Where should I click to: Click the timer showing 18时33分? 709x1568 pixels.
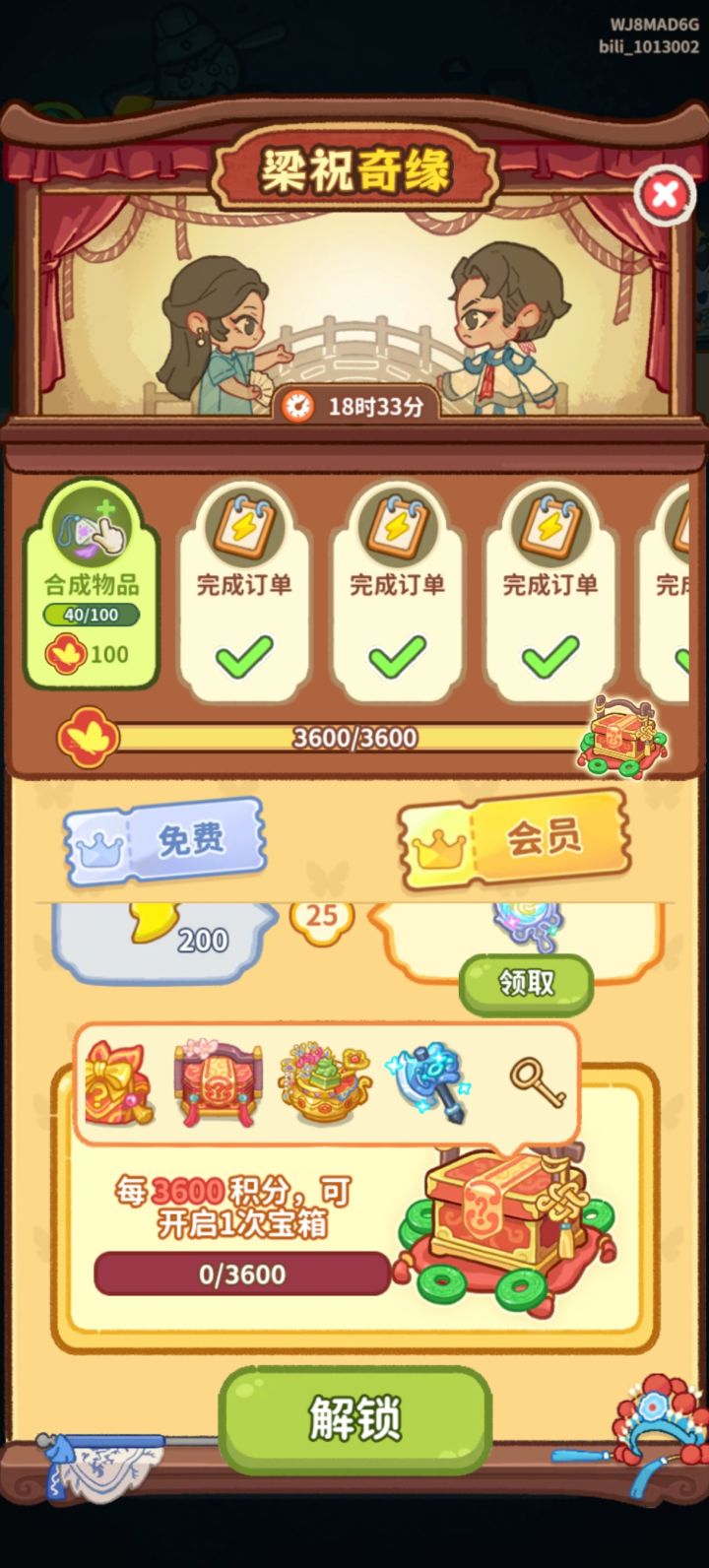pos(360,404)
